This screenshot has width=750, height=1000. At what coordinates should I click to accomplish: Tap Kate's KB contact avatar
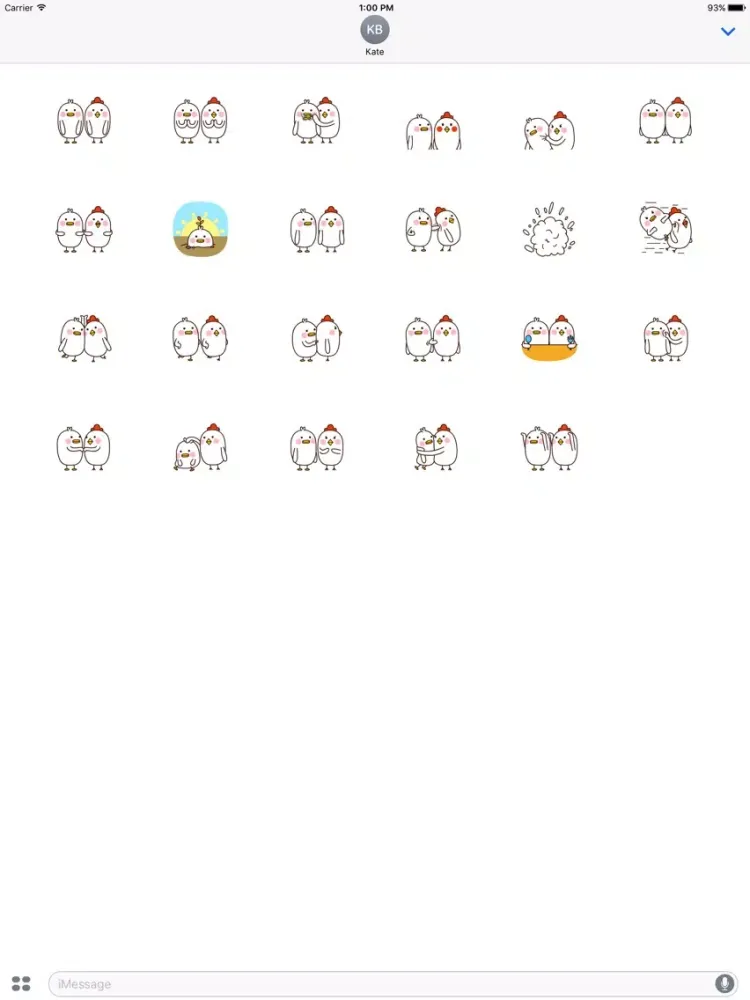[x=374, y=30]
